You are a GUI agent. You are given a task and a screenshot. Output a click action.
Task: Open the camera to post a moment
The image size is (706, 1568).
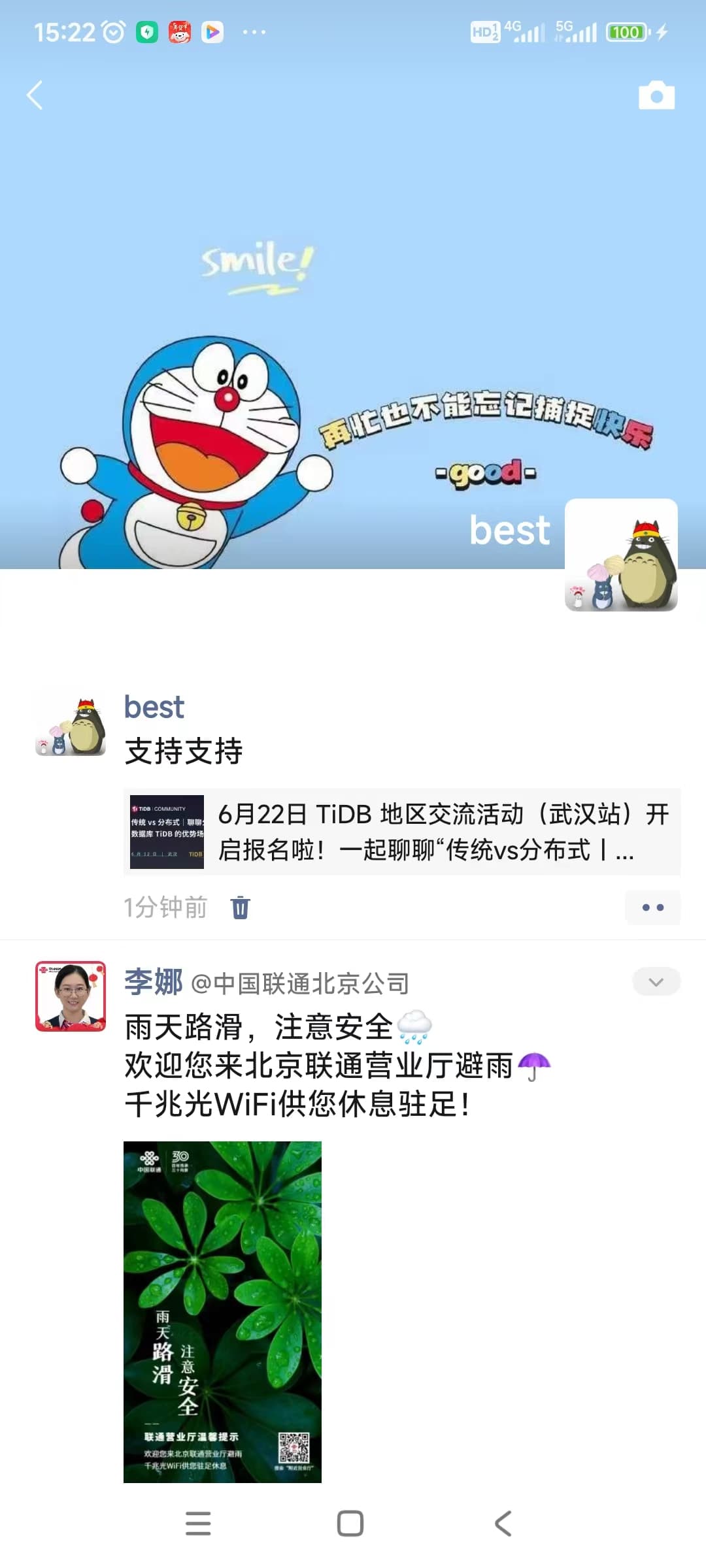(x=656, y=95)
